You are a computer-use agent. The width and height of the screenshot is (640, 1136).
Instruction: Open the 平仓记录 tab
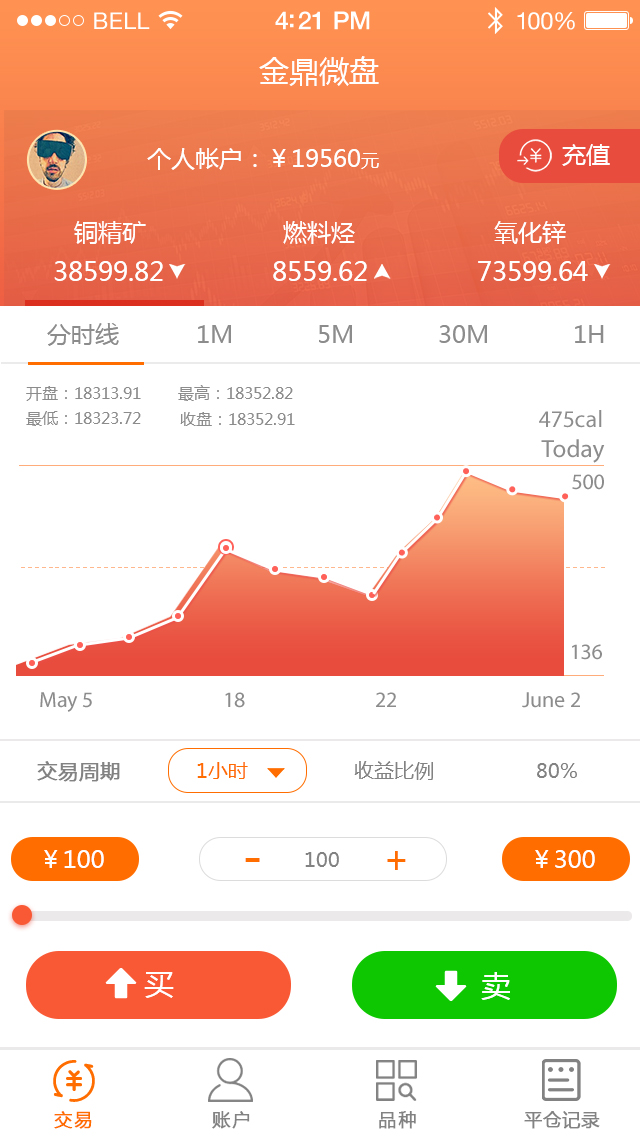click(562, 1093)
